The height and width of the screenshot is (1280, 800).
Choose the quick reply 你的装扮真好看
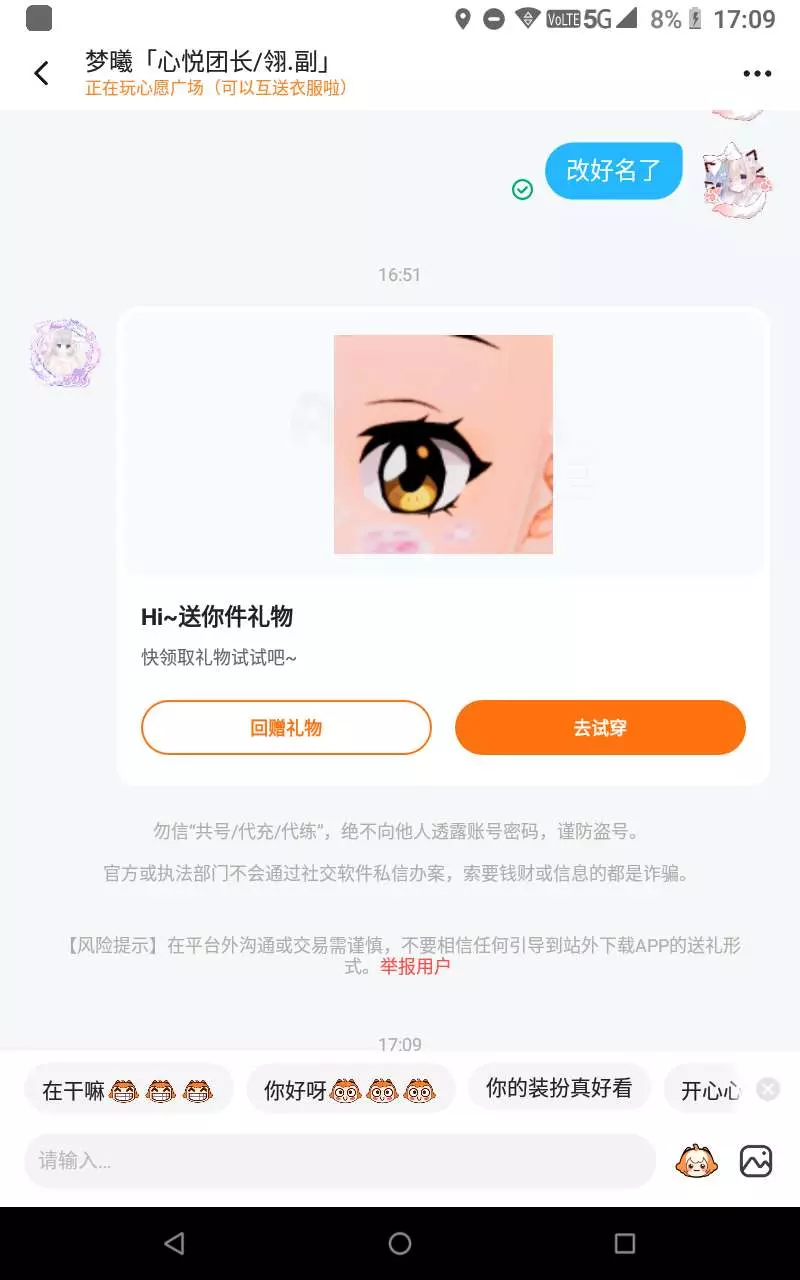(x=559, y=1088)
